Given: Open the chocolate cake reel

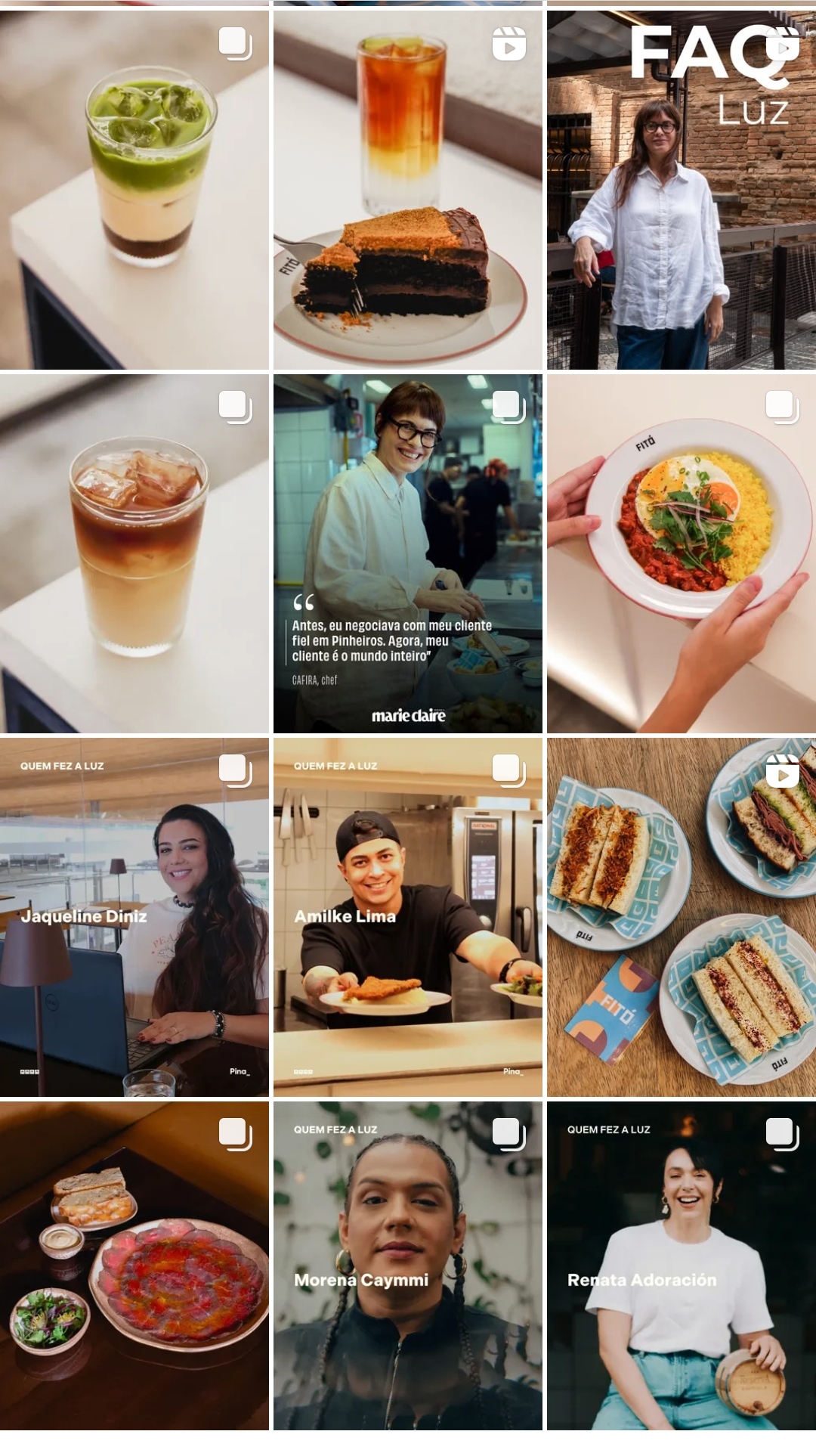Looking at the screenshot, I should [x=408, y=189].
